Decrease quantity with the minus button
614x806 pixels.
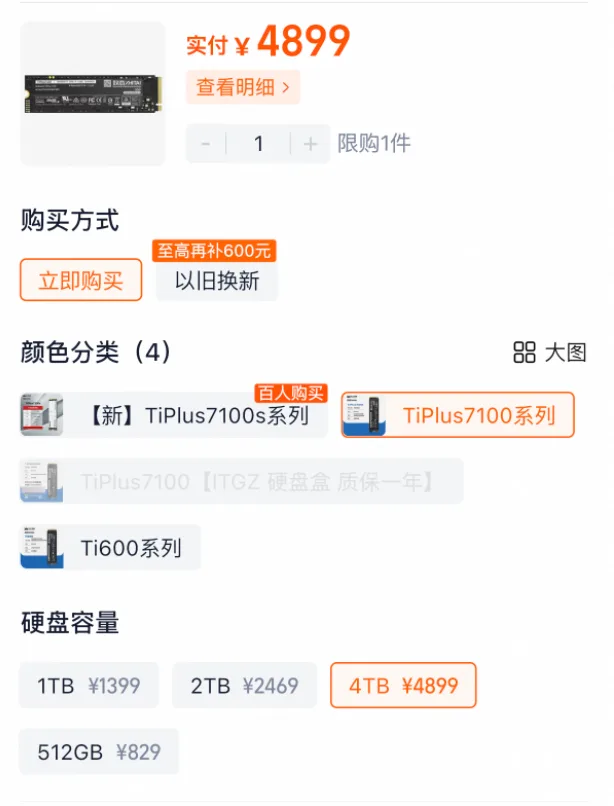point(206,144)
